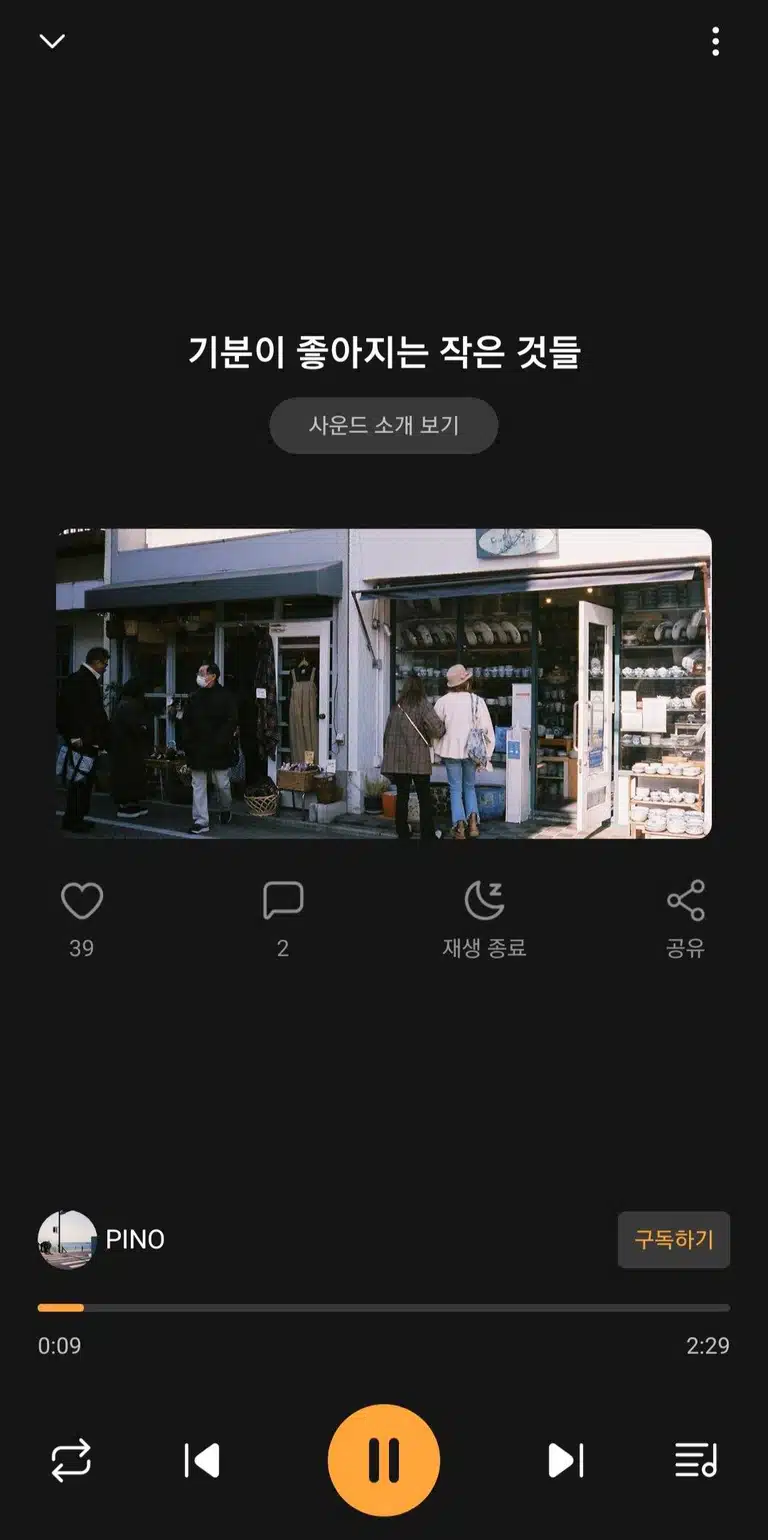Set the 재생 종료 sleep timer
This screenshot has width=768, height=1540.
click(x=484, y=920)
